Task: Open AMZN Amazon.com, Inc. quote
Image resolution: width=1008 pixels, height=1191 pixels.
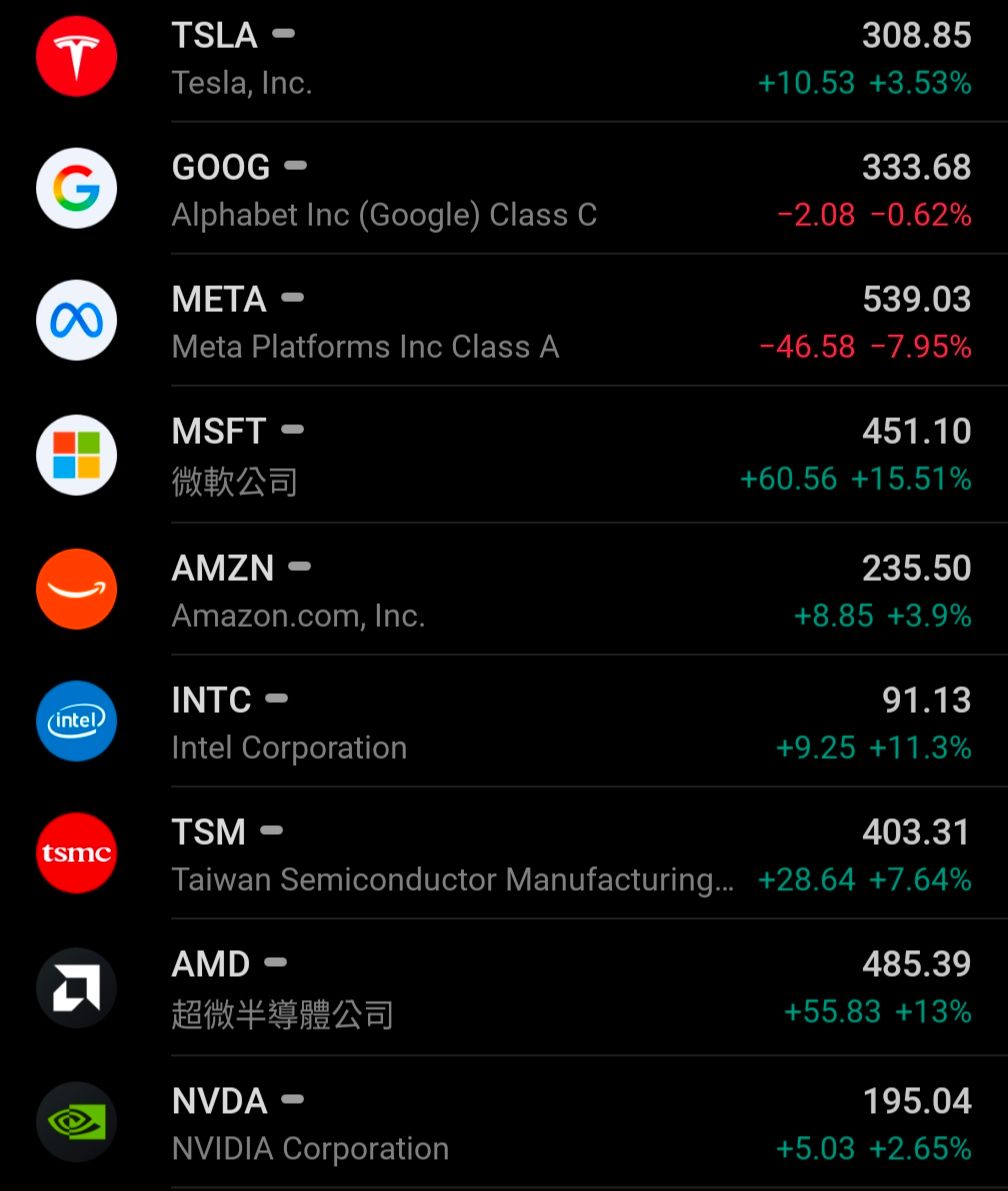Action: pos(504,589)
